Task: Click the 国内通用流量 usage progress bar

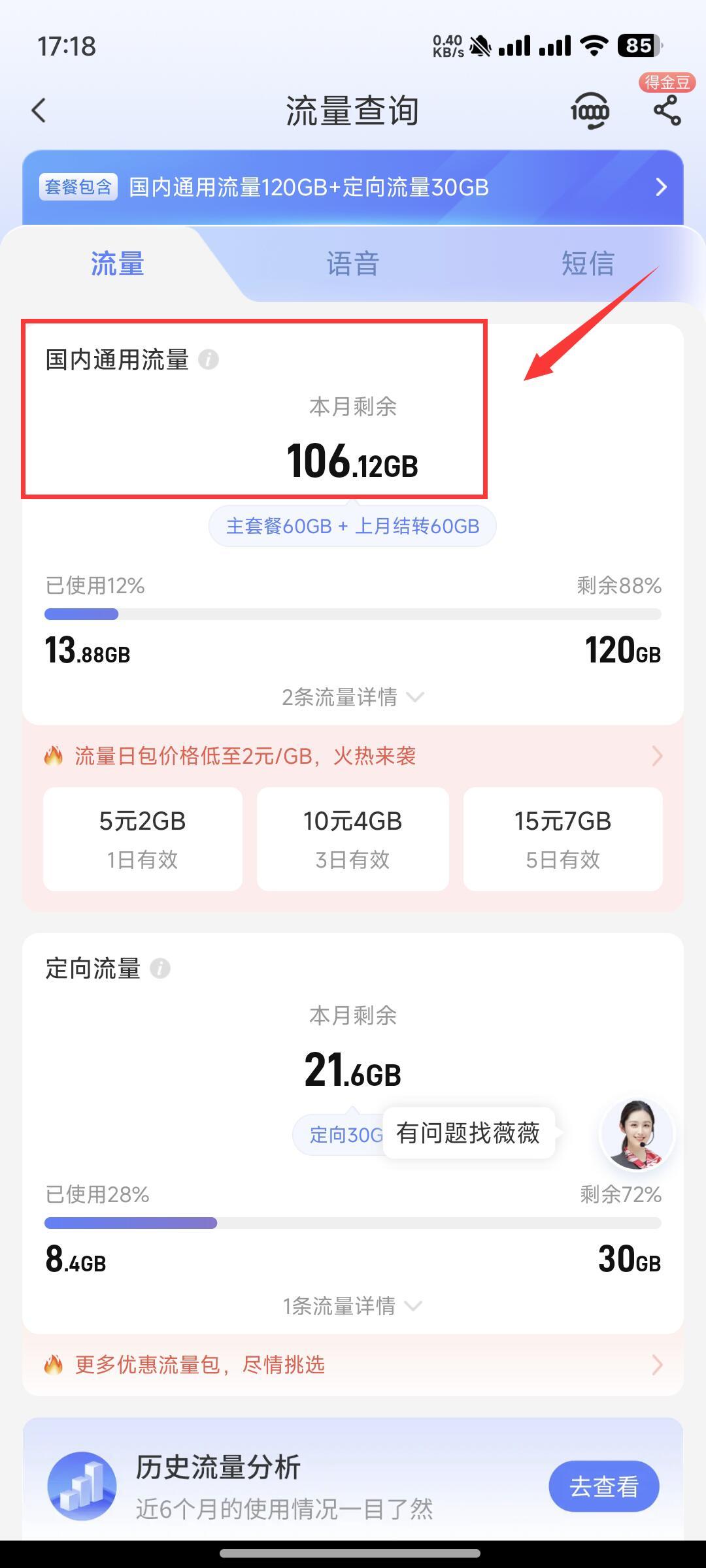Action: (x=353, y=613)
